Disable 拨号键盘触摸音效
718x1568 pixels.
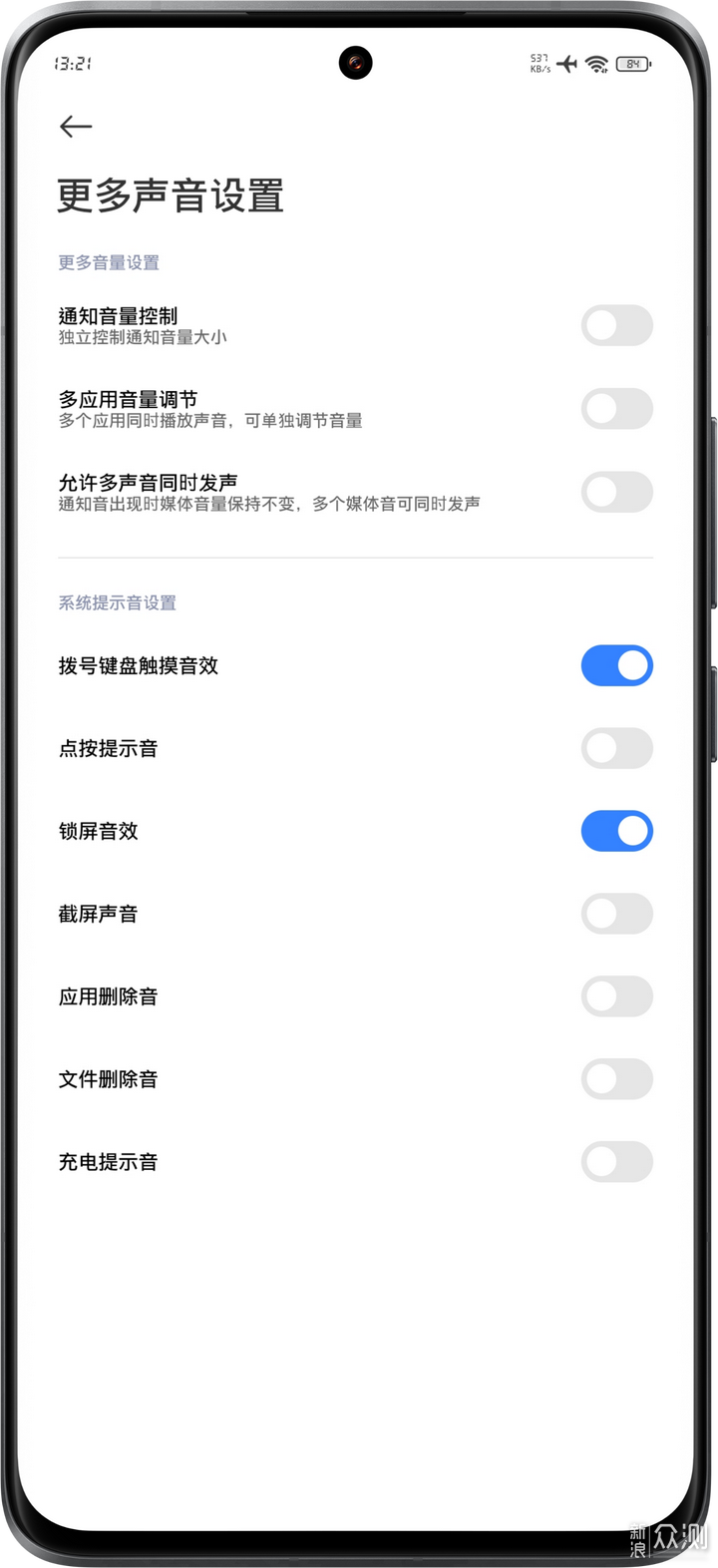pos(616,665)
